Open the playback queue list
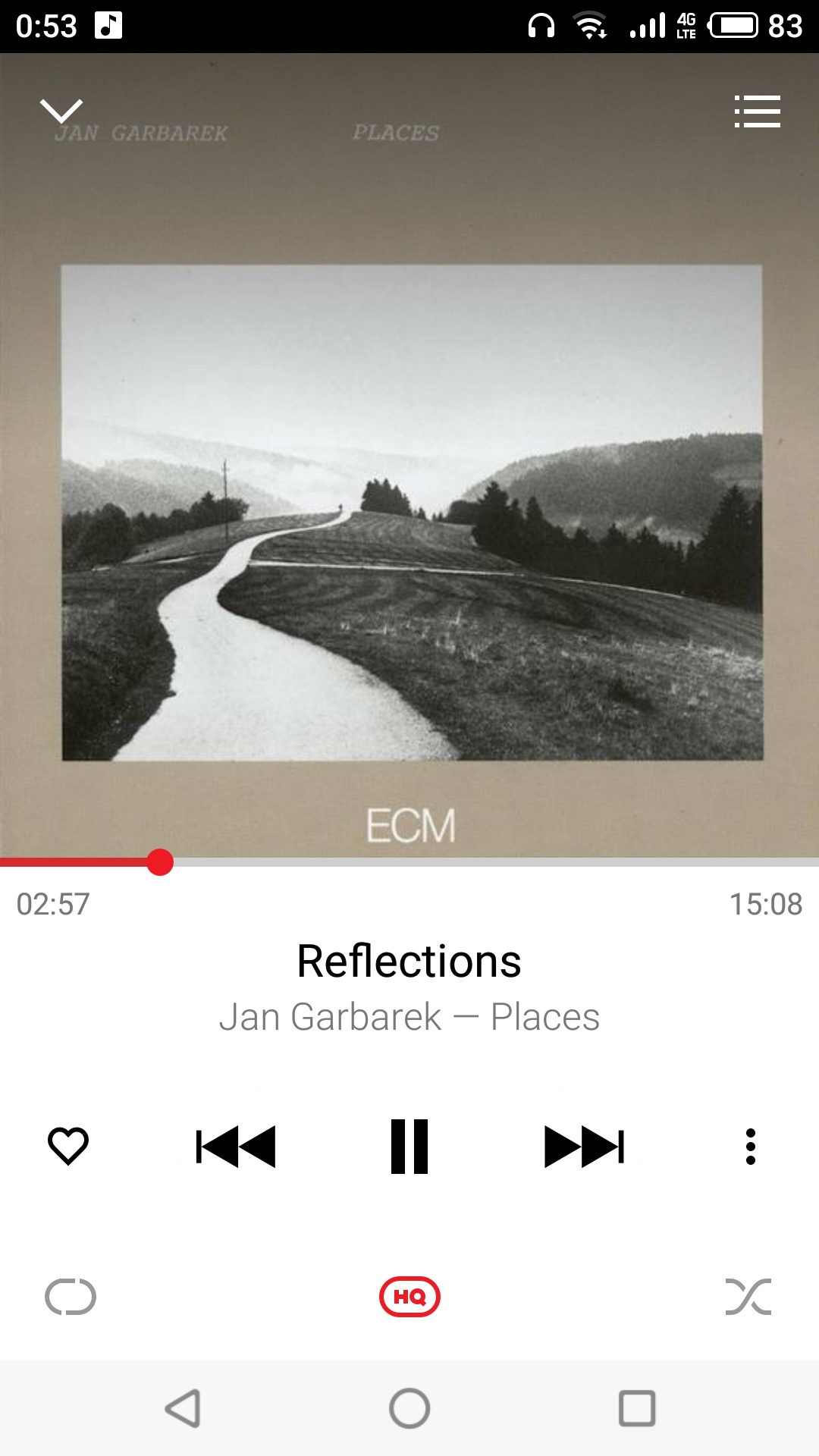Image resolution: width=819 pixels, height=1456 pixels. tap(757, 111)
